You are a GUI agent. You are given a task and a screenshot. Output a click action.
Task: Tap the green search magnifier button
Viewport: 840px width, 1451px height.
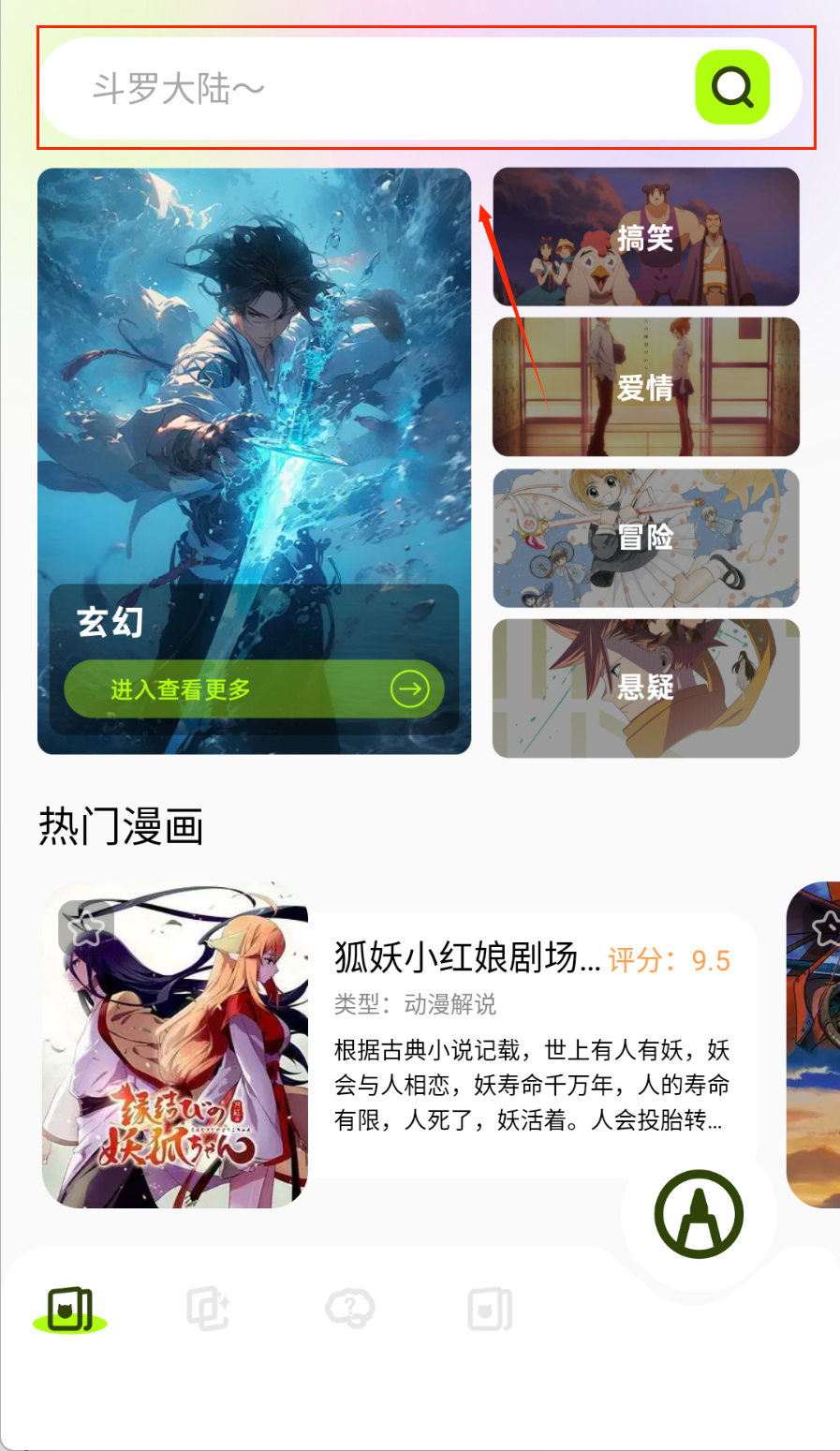point(732,88)
